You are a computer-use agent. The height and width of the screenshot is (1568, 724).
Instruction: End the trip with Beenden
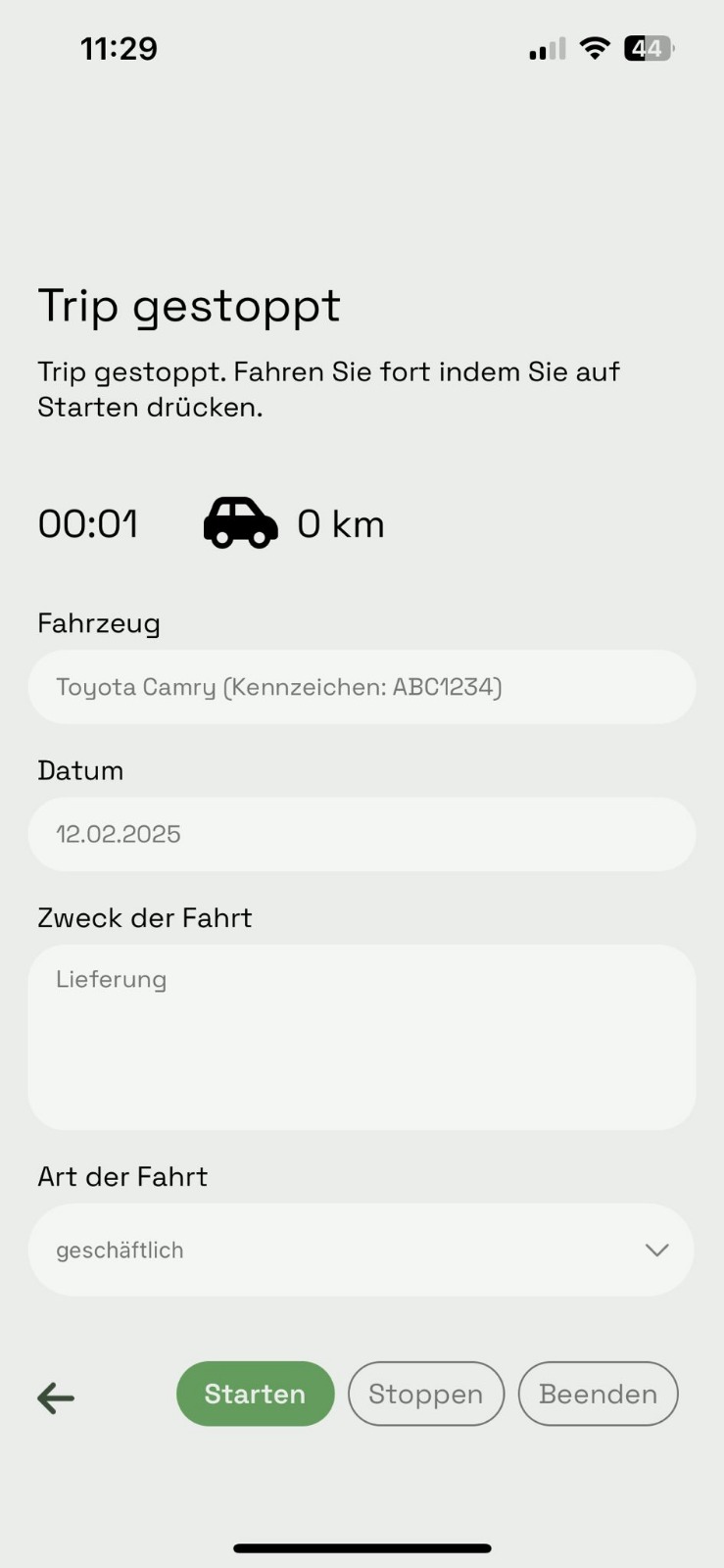[x=598, y=1394]
